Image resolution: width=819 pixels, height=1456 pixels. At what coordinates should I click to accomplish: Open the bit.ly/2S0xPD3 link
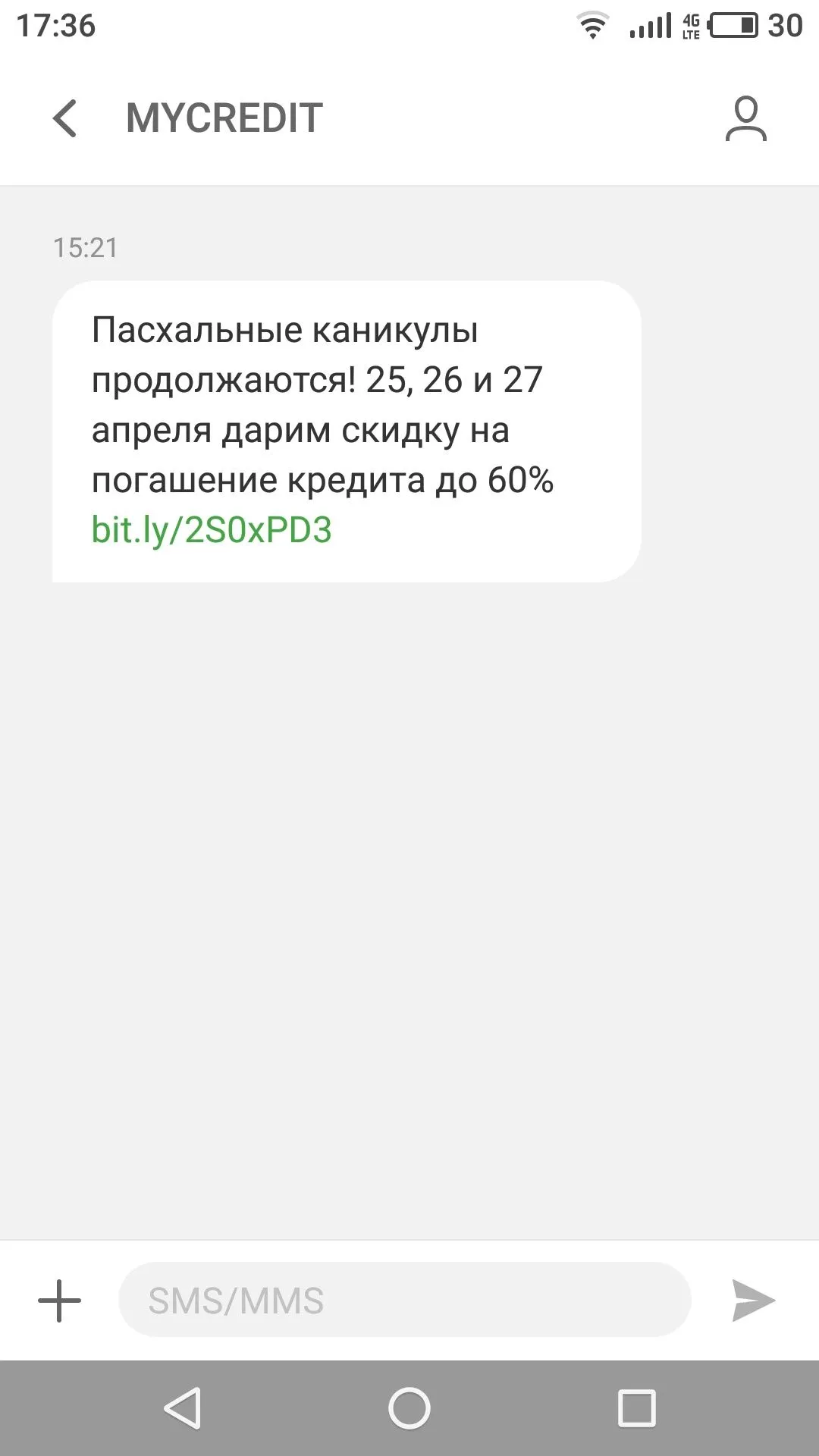click(212, 530)
